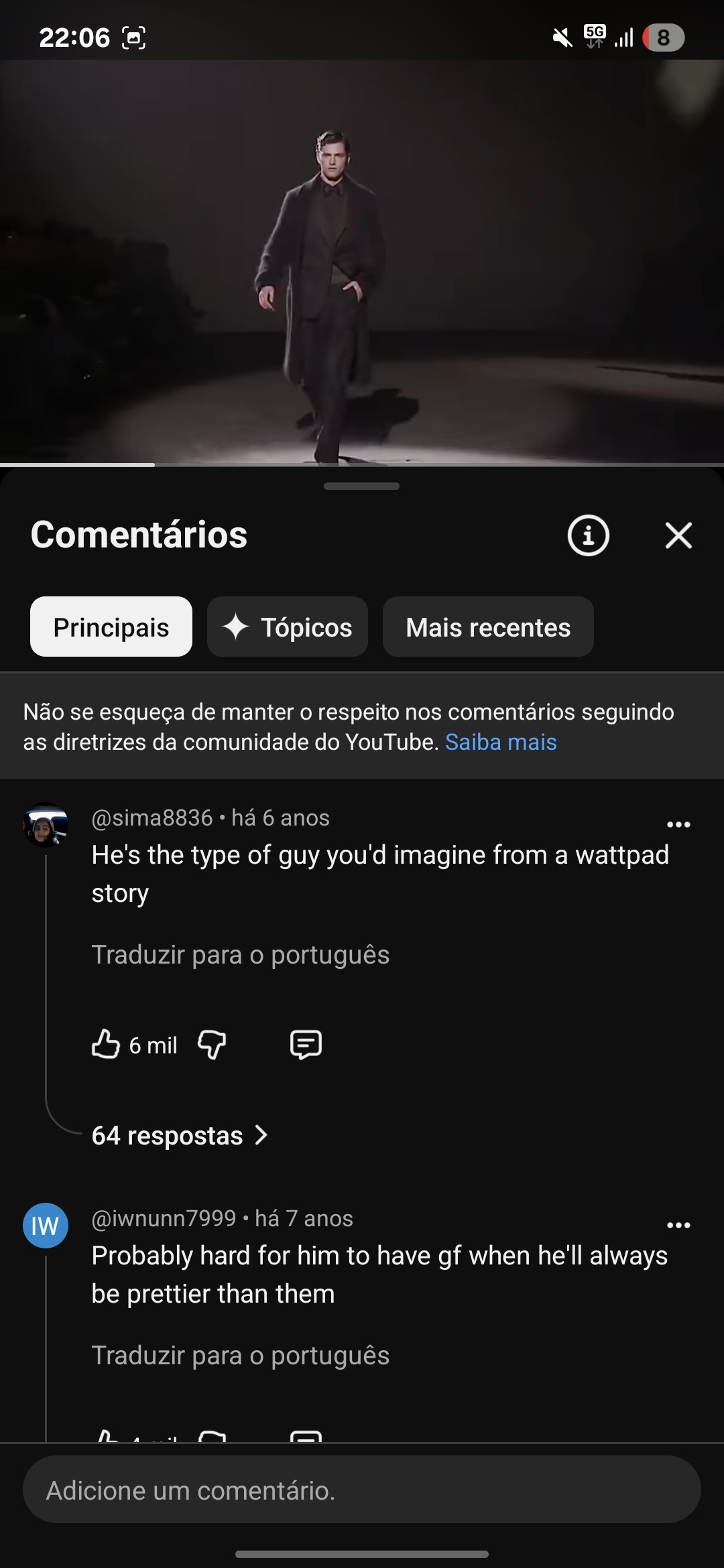724x1568 pixels.
Task: Switch to the Tópicos chip
Action: pyautogui.click(x=288, y=627)
